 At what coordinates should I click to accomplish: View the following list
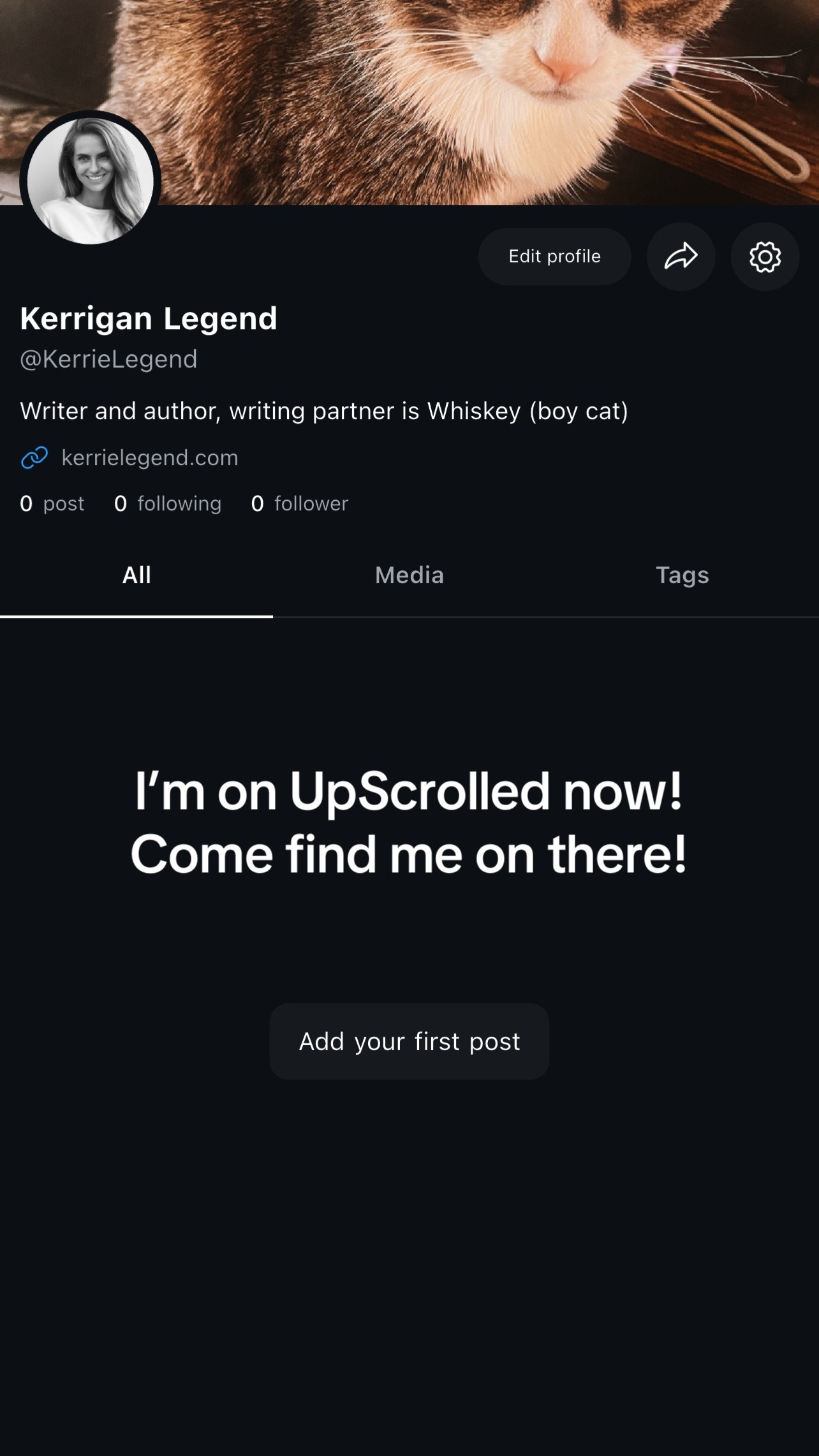point(168,503)
